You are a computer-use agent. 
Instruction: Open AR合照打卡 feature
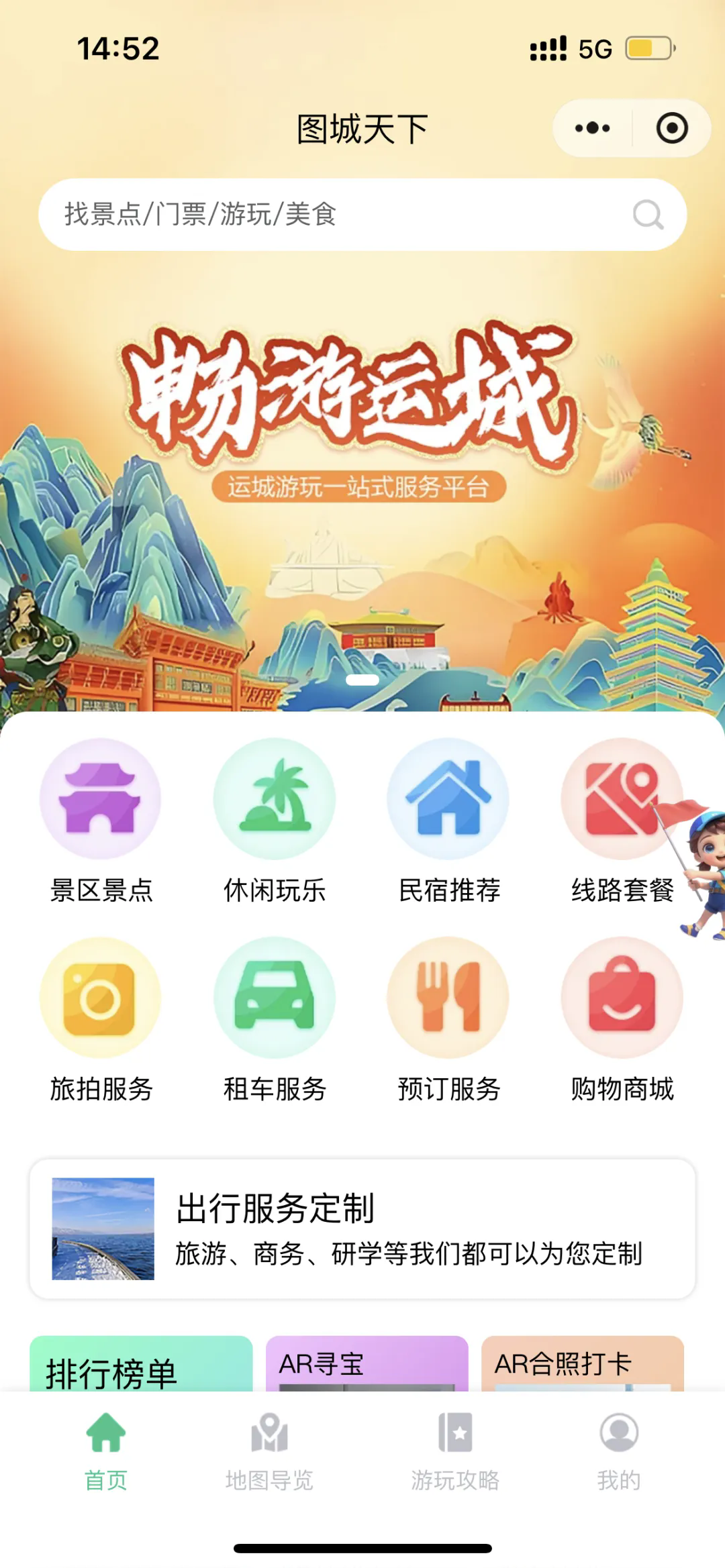(x=582, y=1364)
